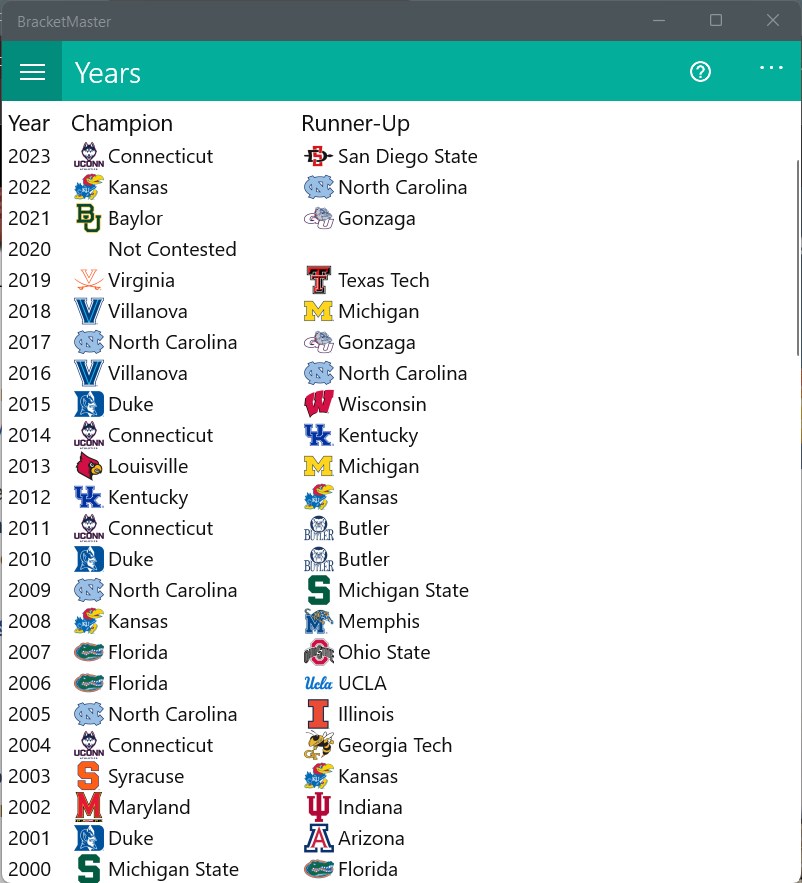The image size is (802, 883).
Task: Open the 2023 Connecticut tournament row
Action: [160, 156]
